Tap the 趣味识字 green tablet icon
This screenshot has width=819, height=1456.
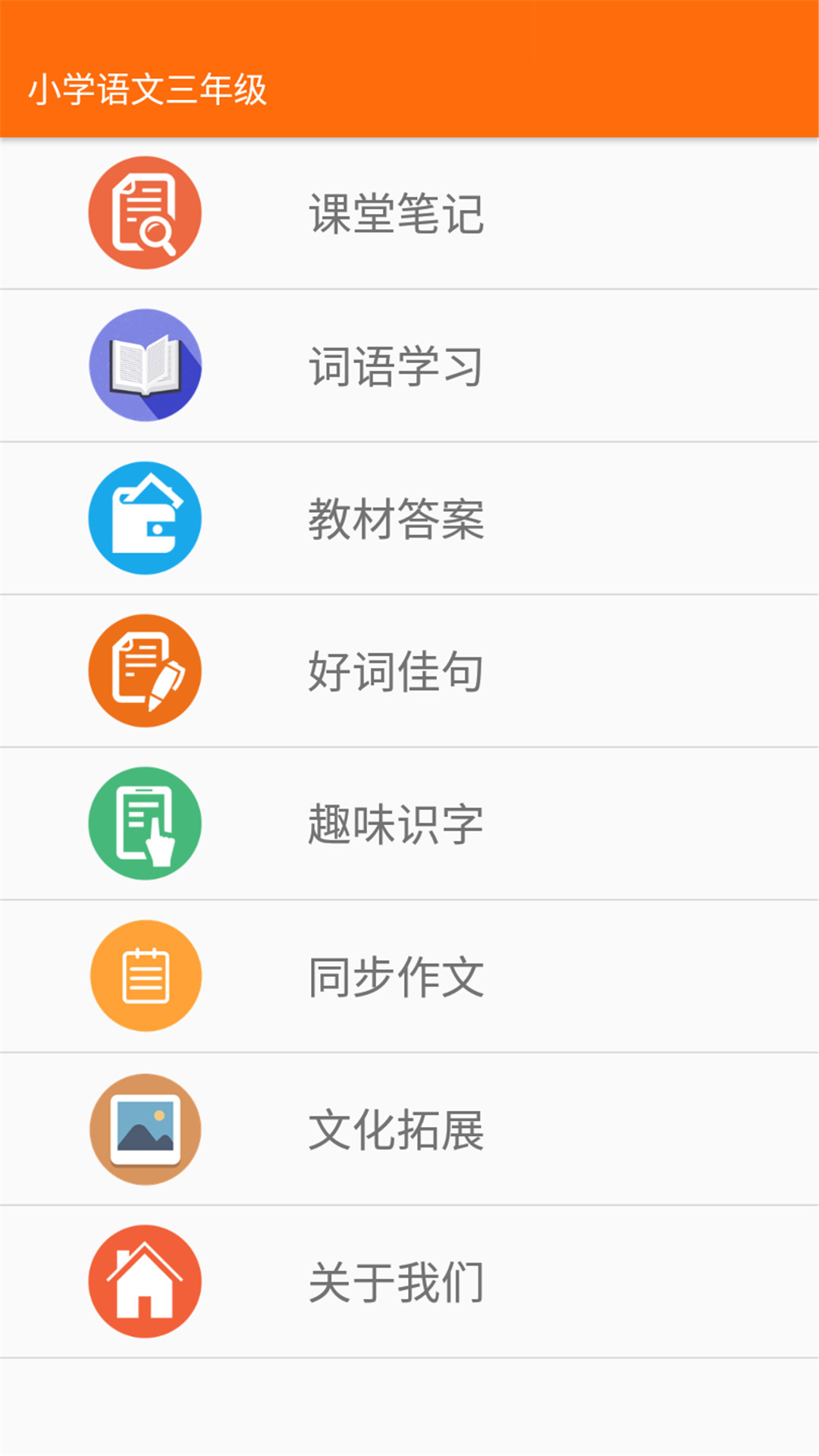pyautogui.click(x=145, y=824)
